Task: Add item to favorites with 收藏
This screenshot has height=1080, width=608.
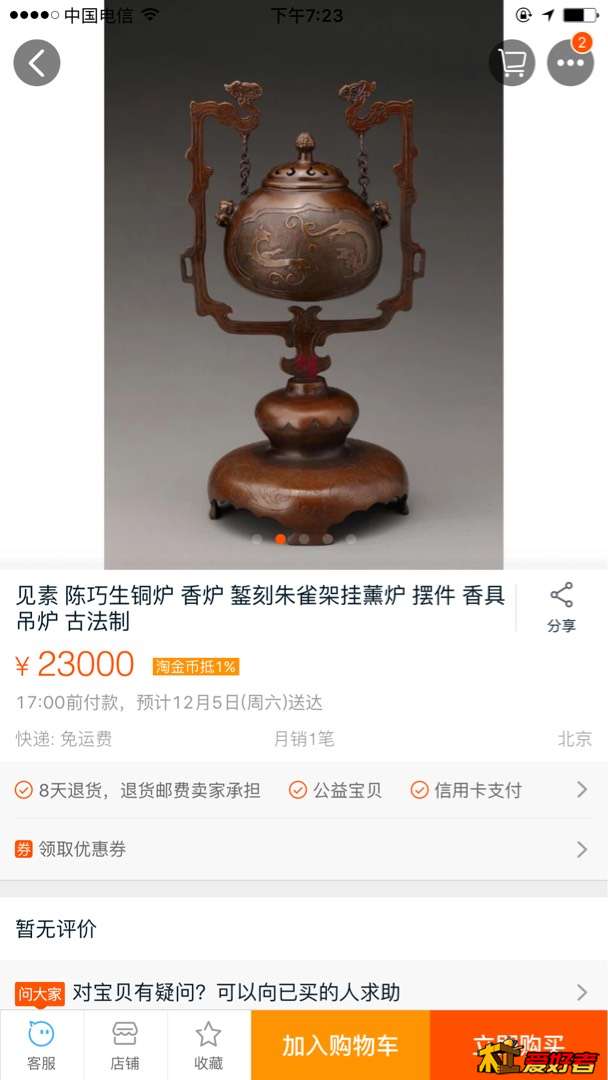Action: click(208, 1045)
